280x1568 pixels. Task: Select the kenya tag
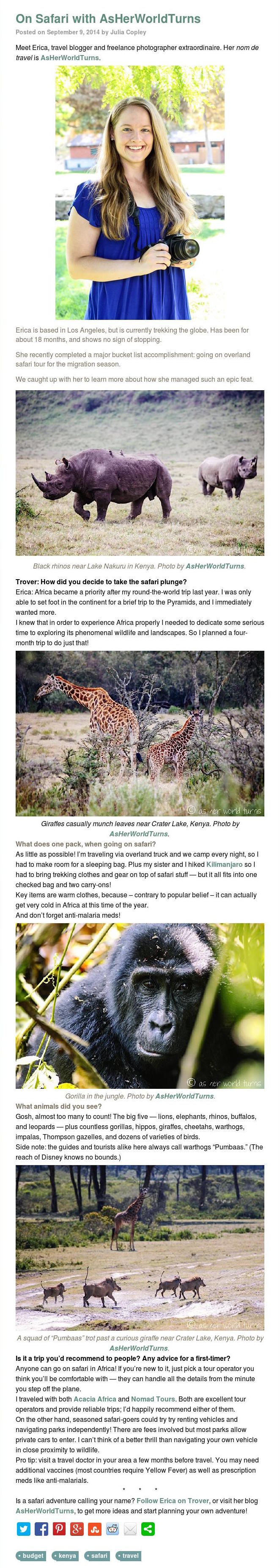(x=66, y=1555)
